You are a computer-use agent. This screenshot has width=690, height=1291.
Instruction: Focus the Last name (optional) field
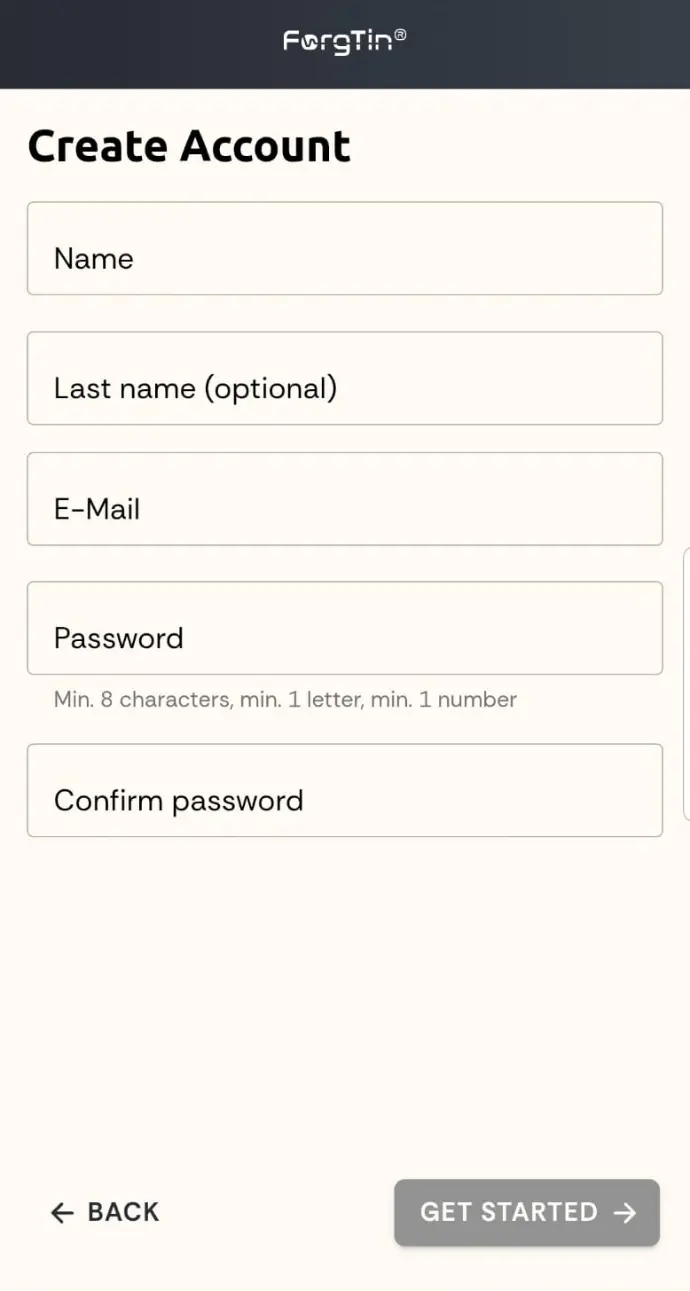pos(345,378)
